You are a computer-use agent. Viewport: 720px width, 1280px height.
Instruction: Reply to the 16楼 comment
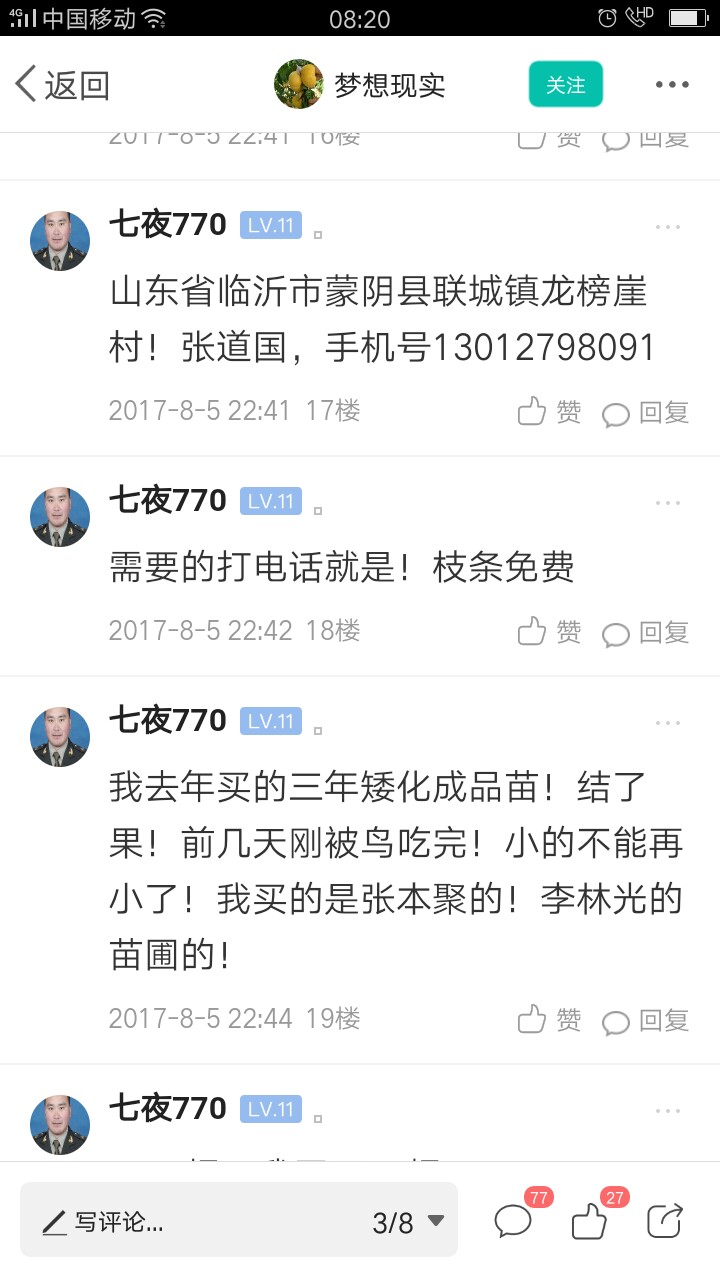point(646,140)
